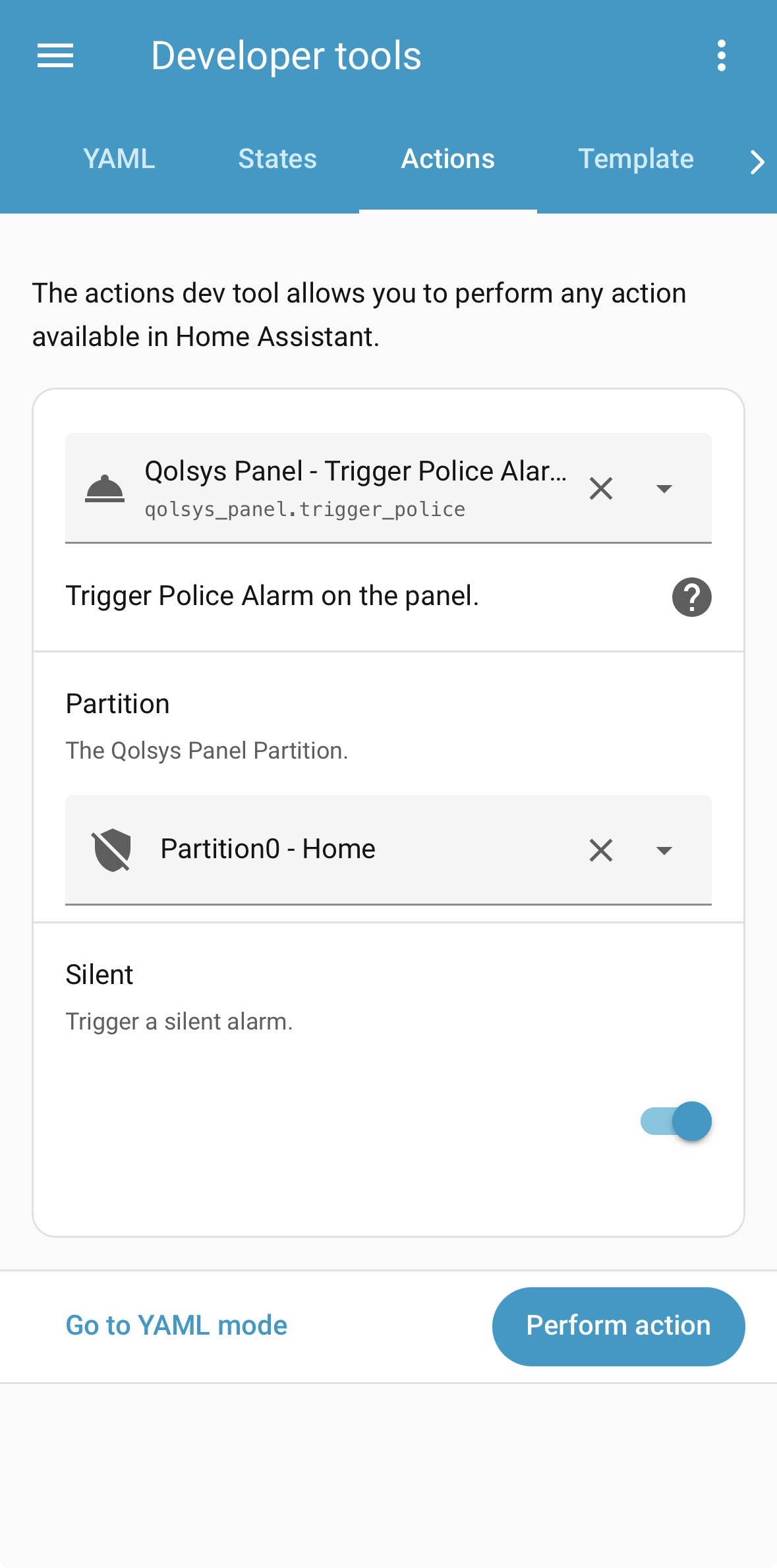
Task: Open the hamburger navigation menu
Action: point(55,55)
